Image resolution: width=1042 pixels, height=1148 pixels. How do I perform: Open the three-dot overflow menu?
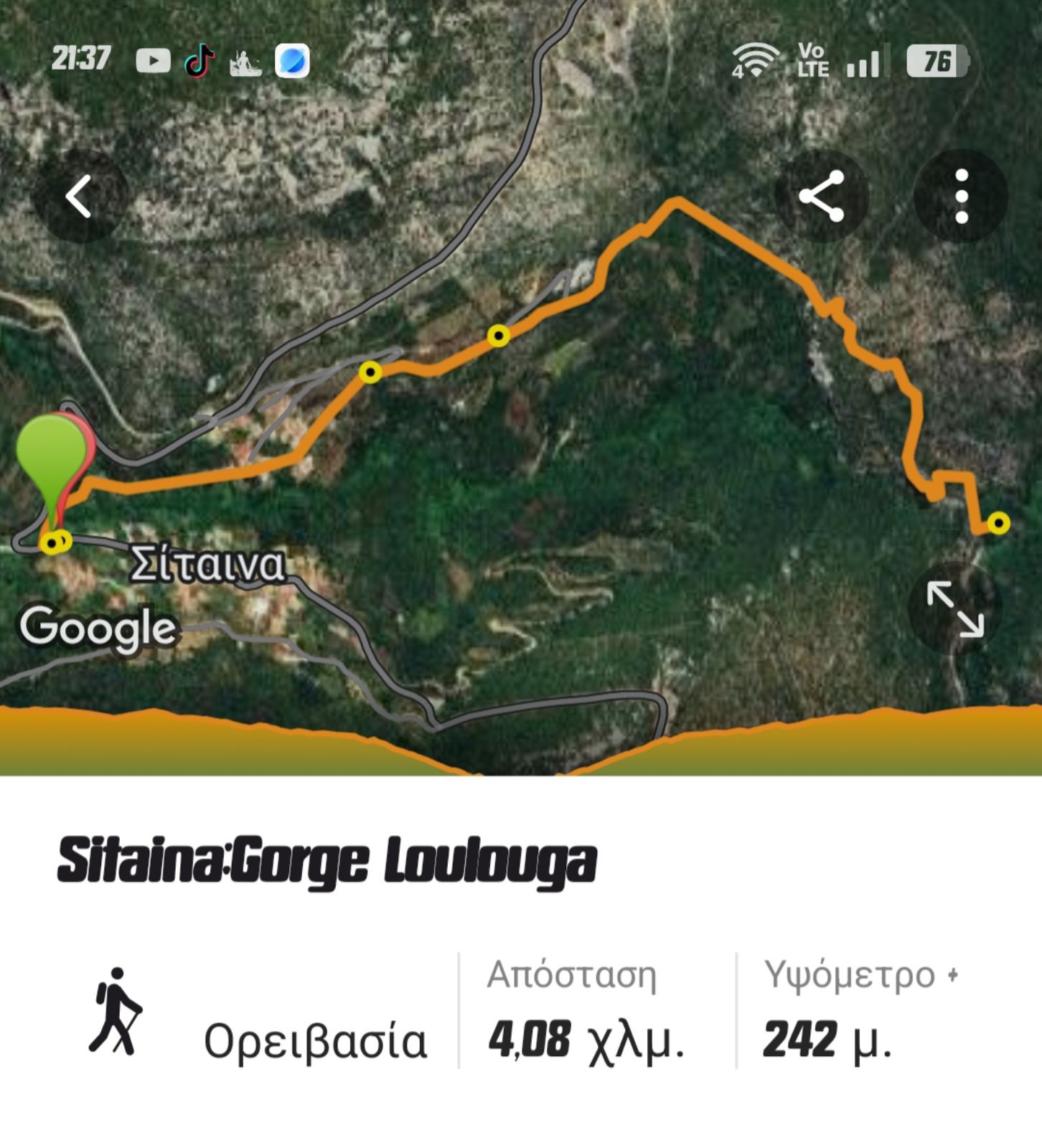click(x=961, y=196)
